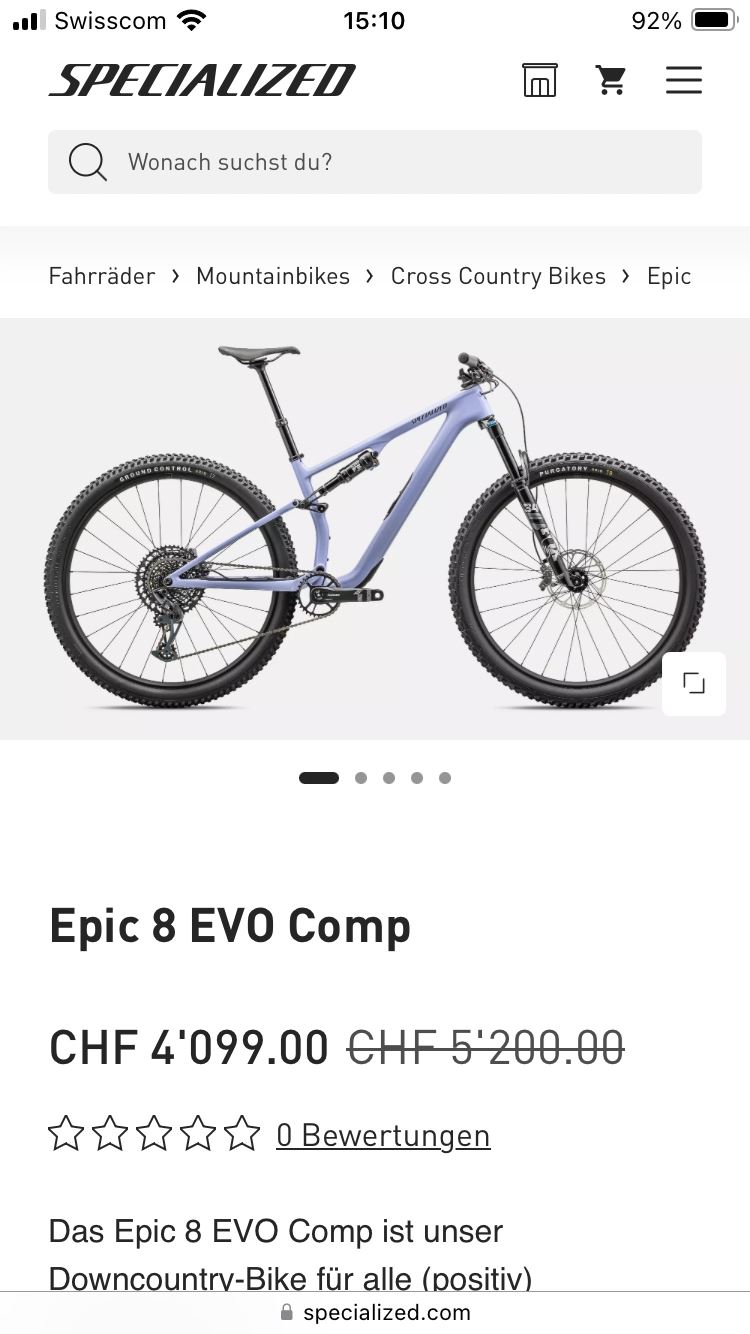This screenshot has height=1334, width=750.
Task: Select the last image indicator dot
Action: (445, 778)
